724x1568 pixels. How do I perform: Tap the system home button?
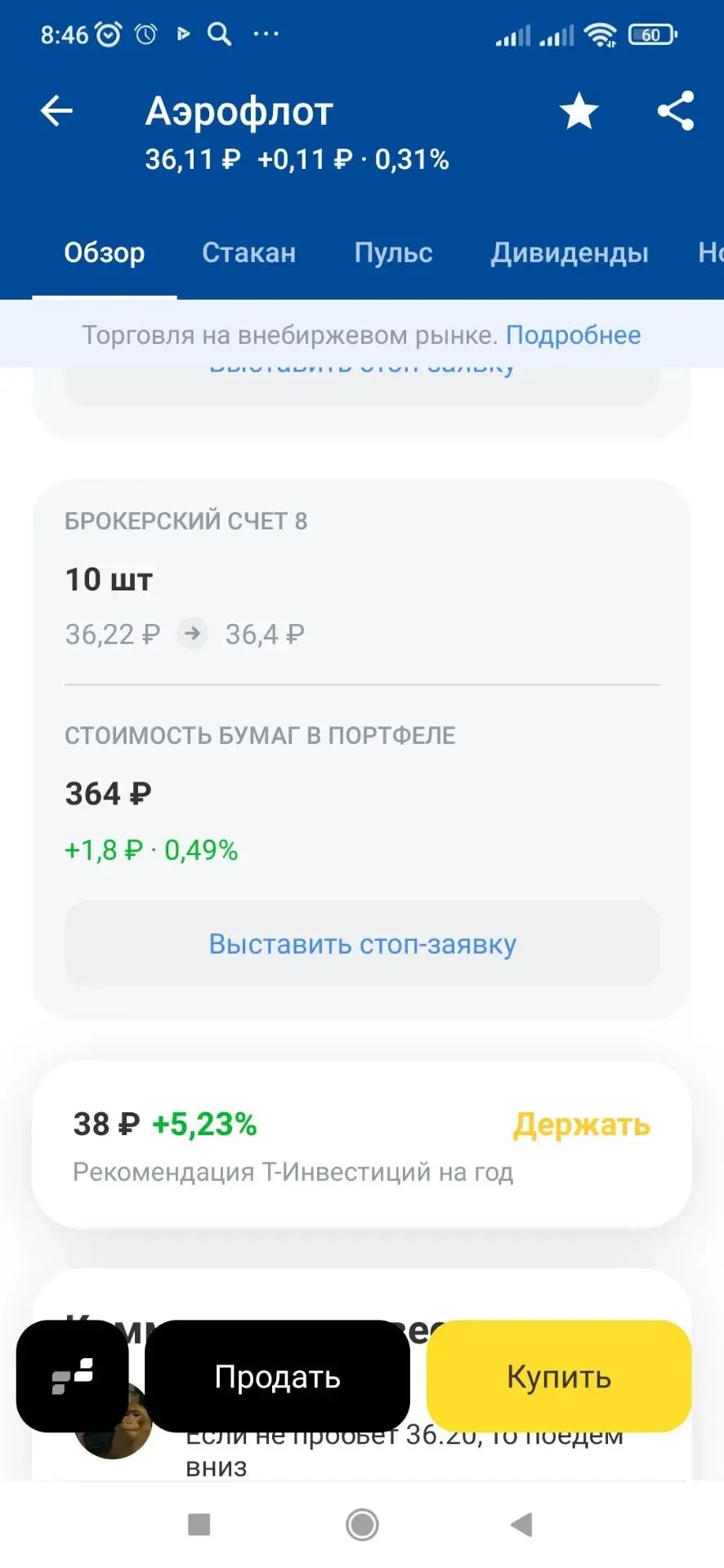point(362,1524)
